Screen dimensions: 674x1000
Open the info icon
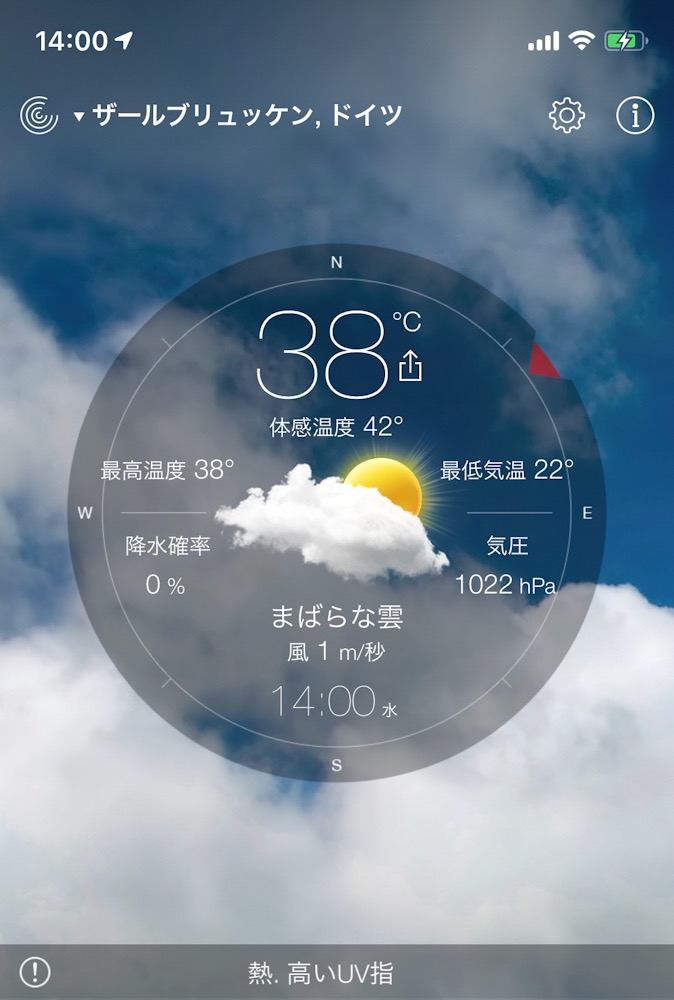pos(634,116)
